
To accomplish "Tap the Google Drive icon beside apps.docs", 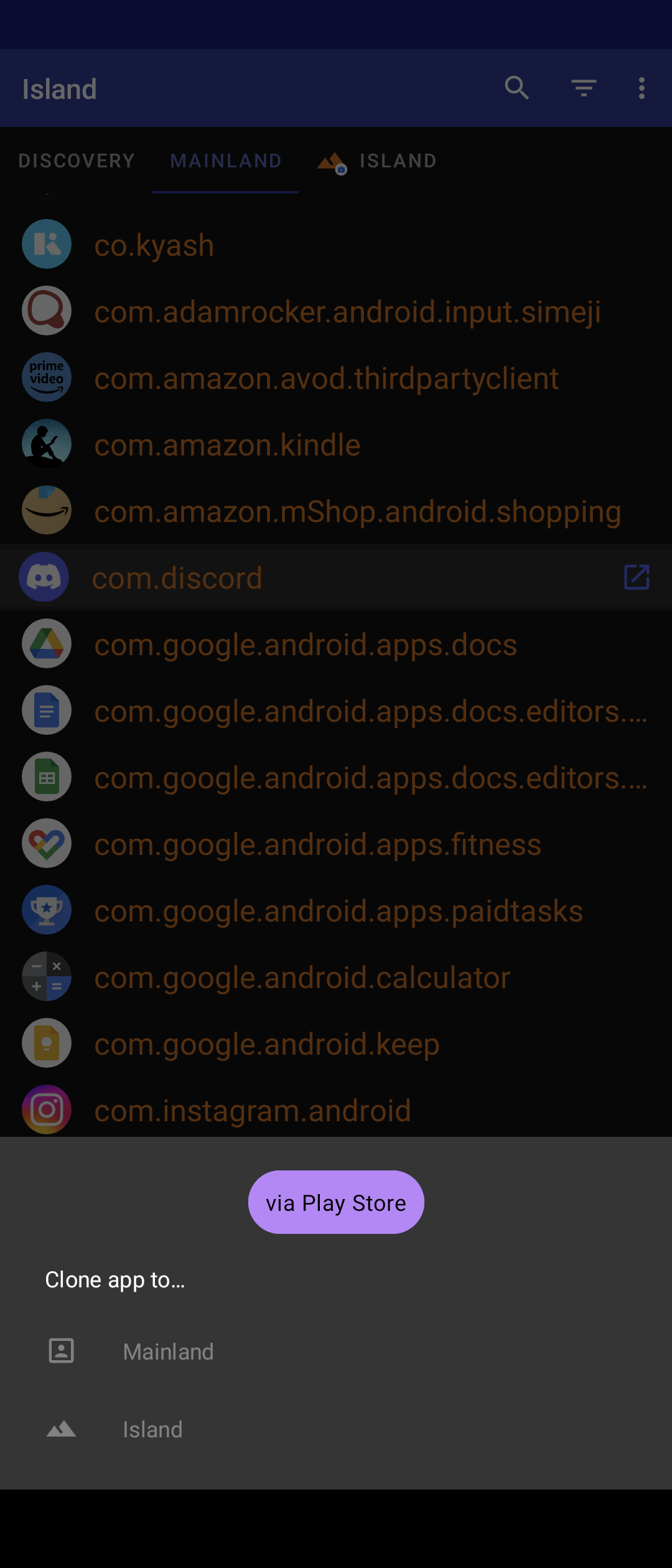I will [x=46, y=644].
